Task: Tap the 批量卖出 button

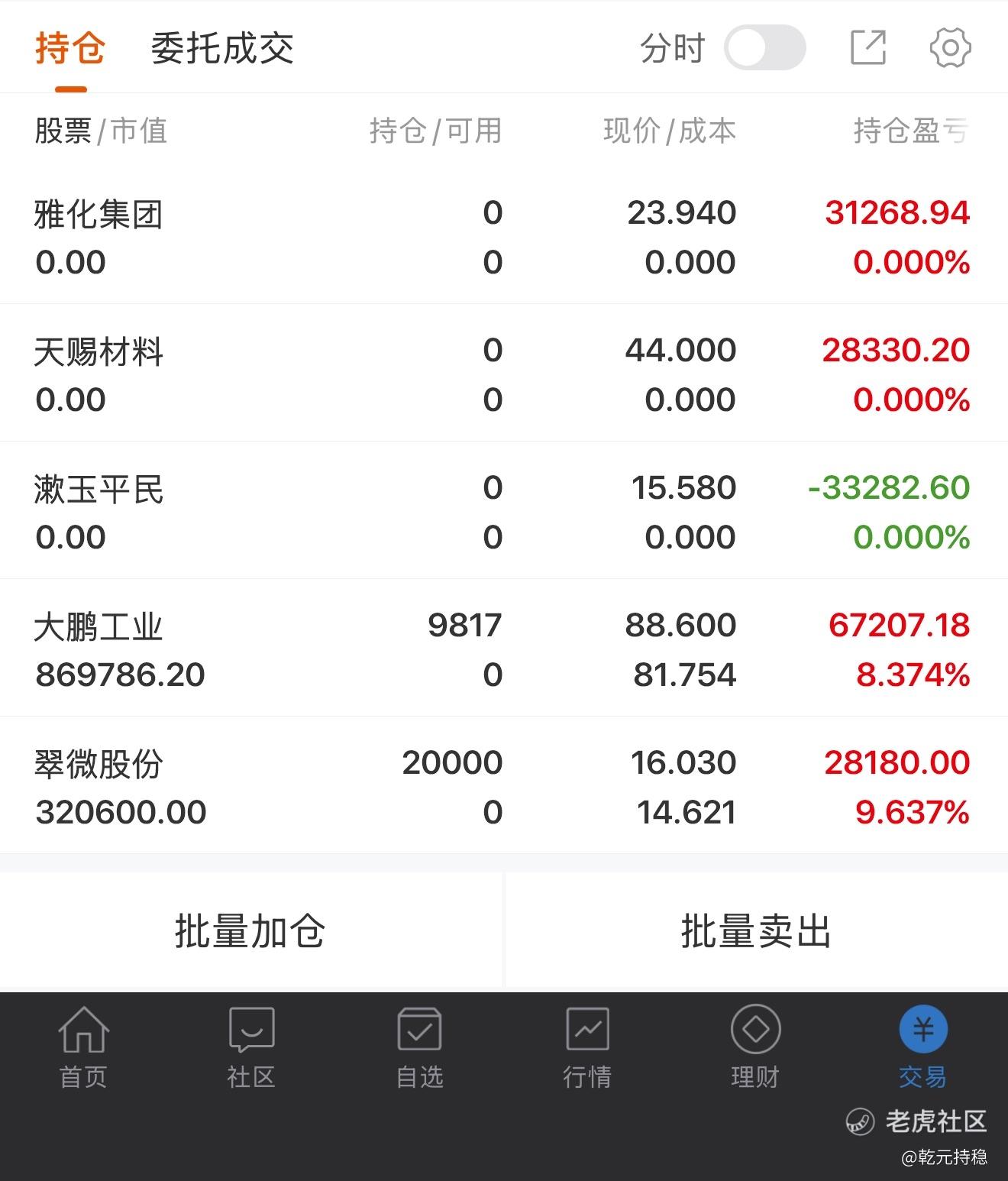Action: point(756,931)
